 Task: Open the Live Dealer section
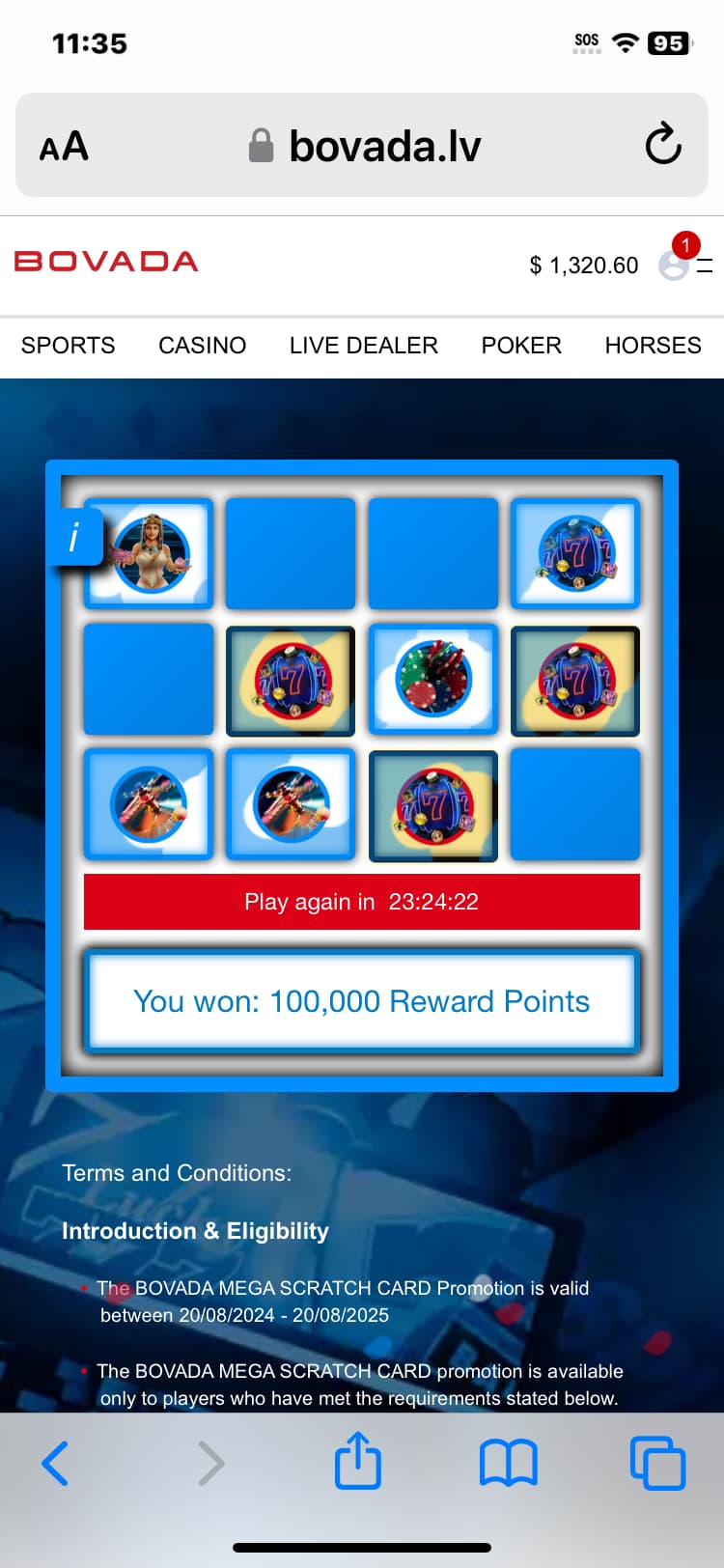(x=363, y=346)
